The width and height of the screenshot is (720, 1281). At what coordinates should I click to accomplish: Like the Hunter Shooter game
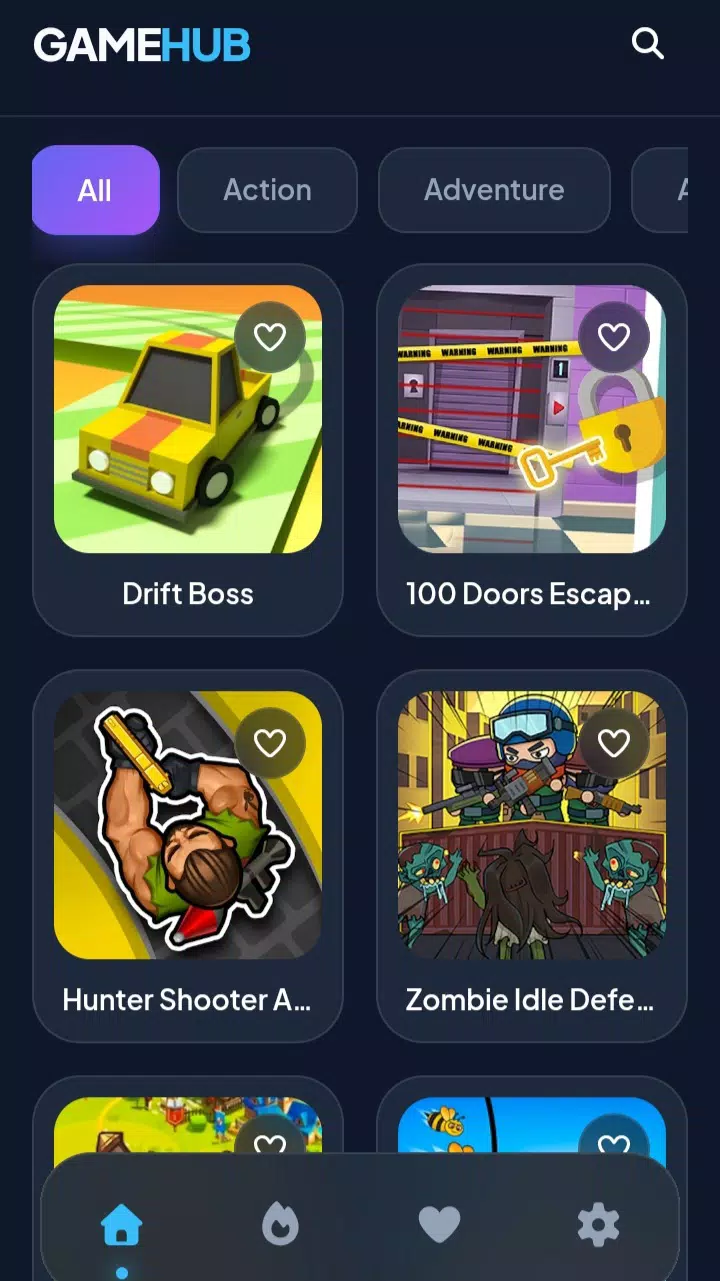[270, 743]
